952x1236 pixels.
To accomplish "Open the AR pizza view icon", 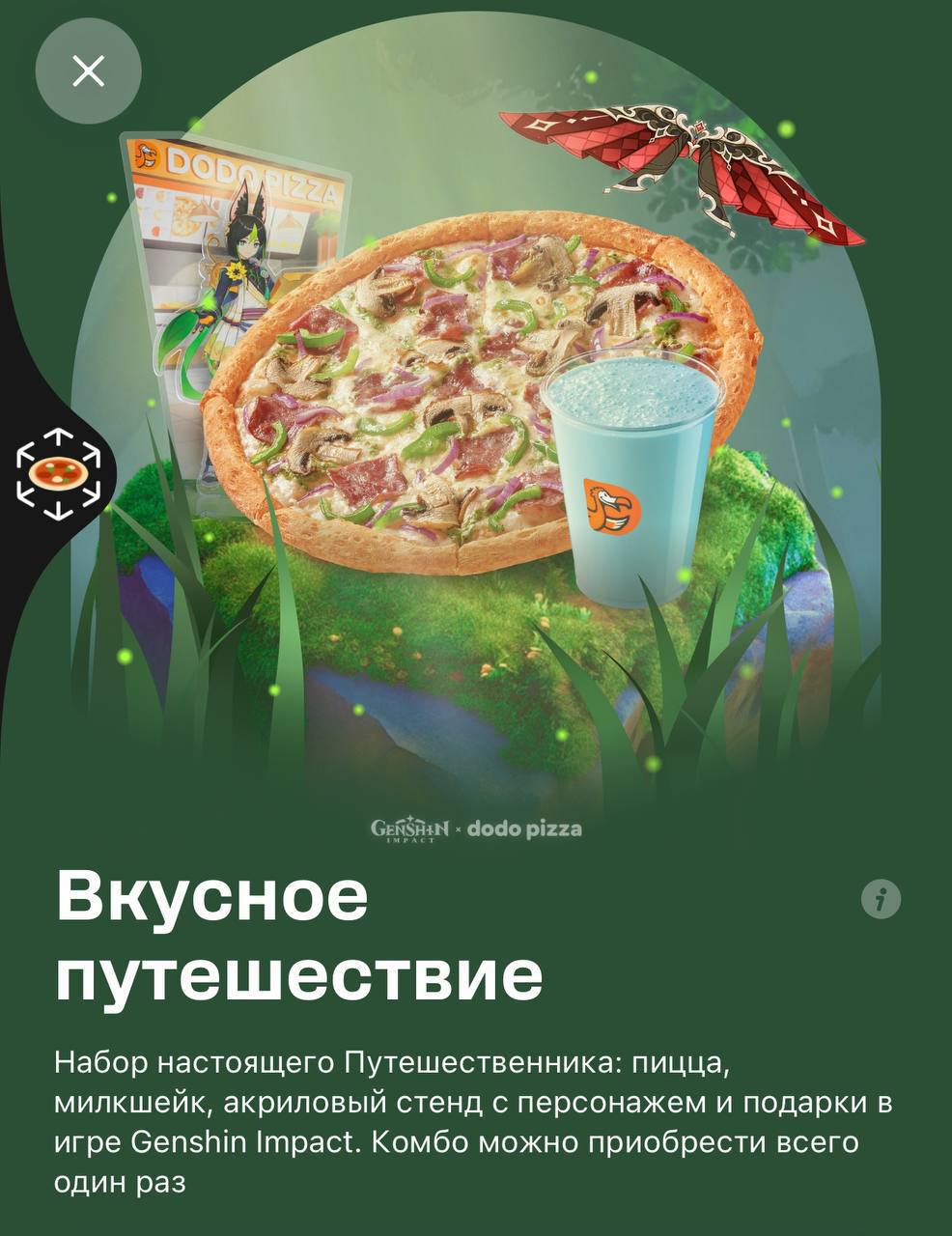I will pos(58,473).
